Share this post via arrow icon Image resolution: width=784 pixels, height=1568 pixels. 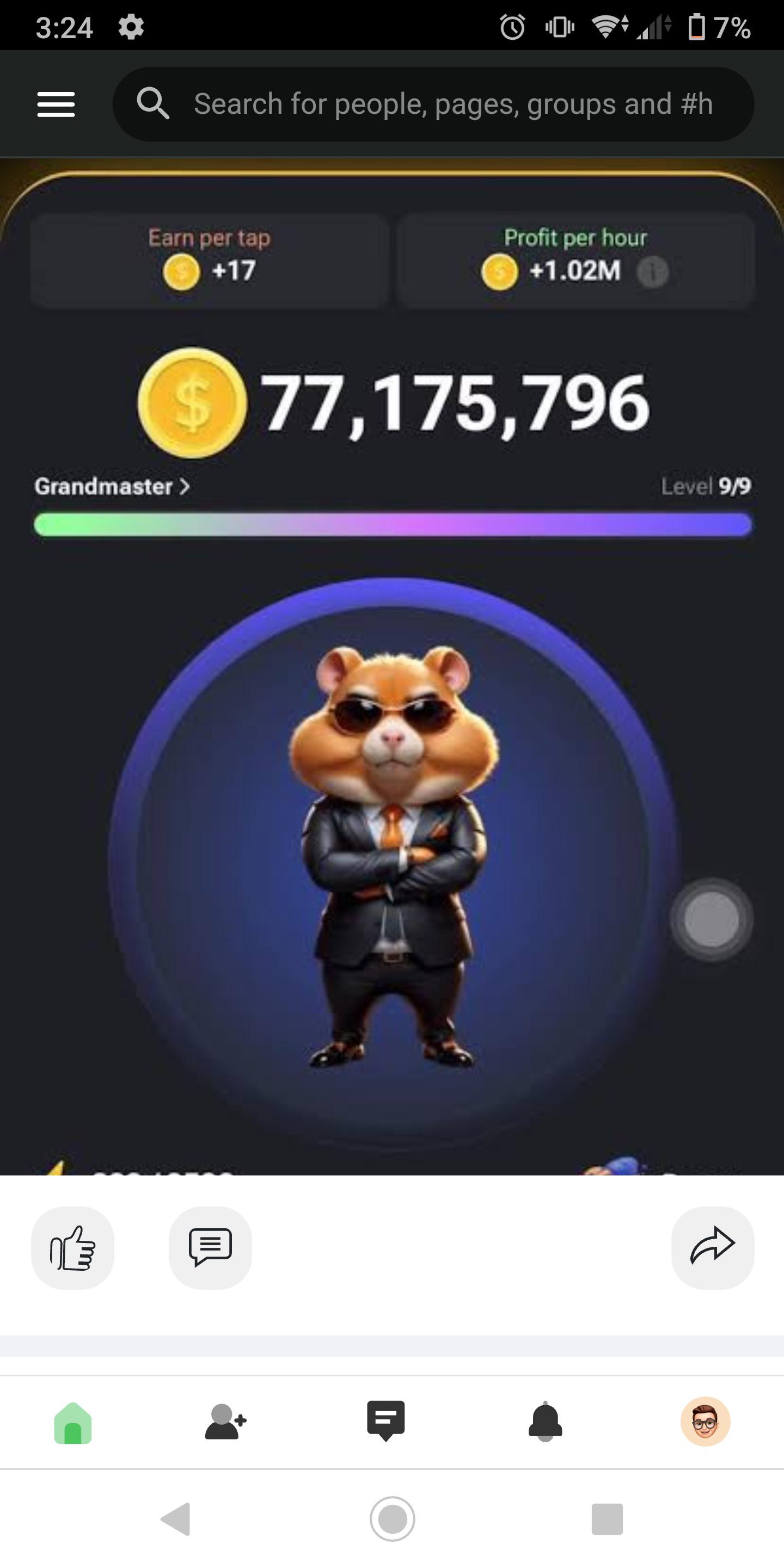coord(713,1248)
